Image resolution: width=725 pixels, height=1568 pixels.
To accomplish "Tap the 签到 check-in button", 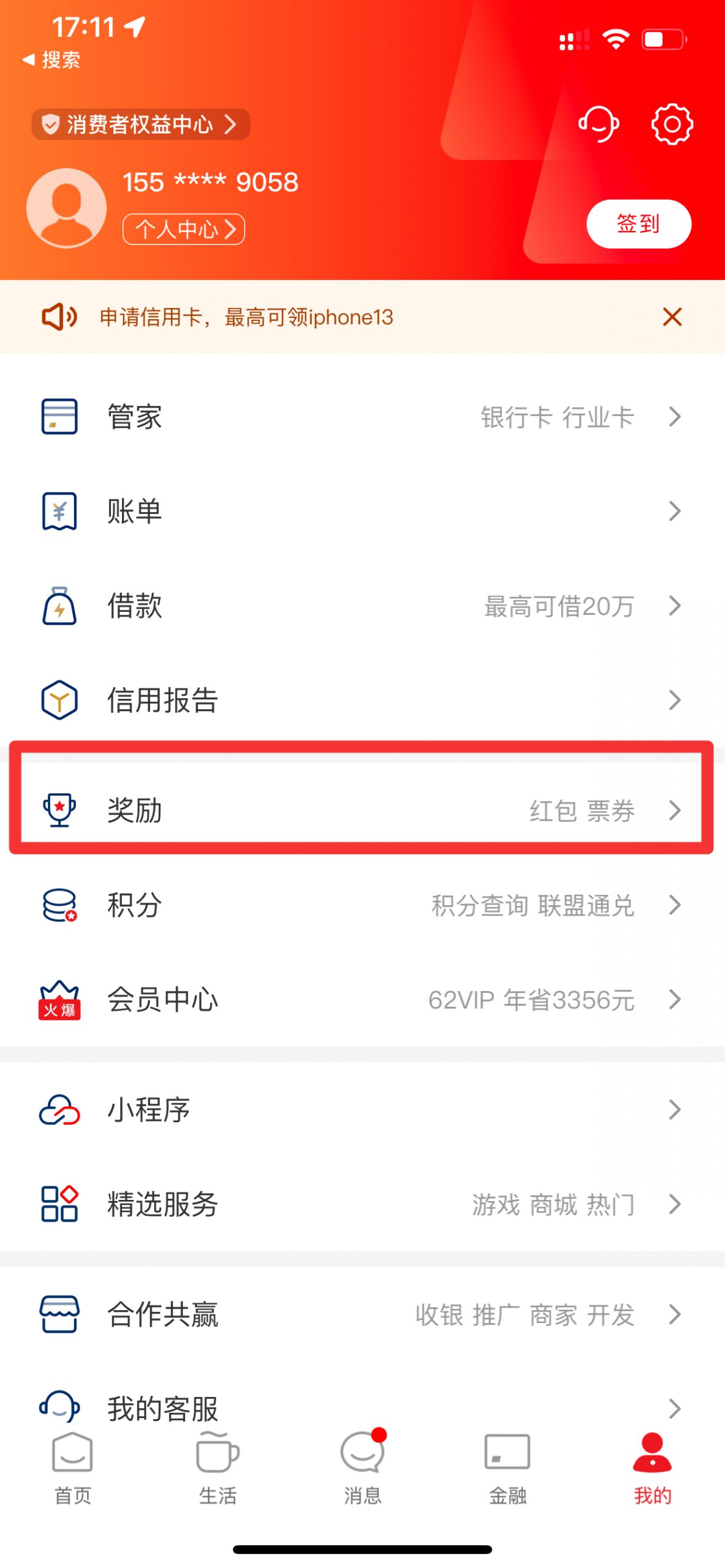I will pos(639,224).
